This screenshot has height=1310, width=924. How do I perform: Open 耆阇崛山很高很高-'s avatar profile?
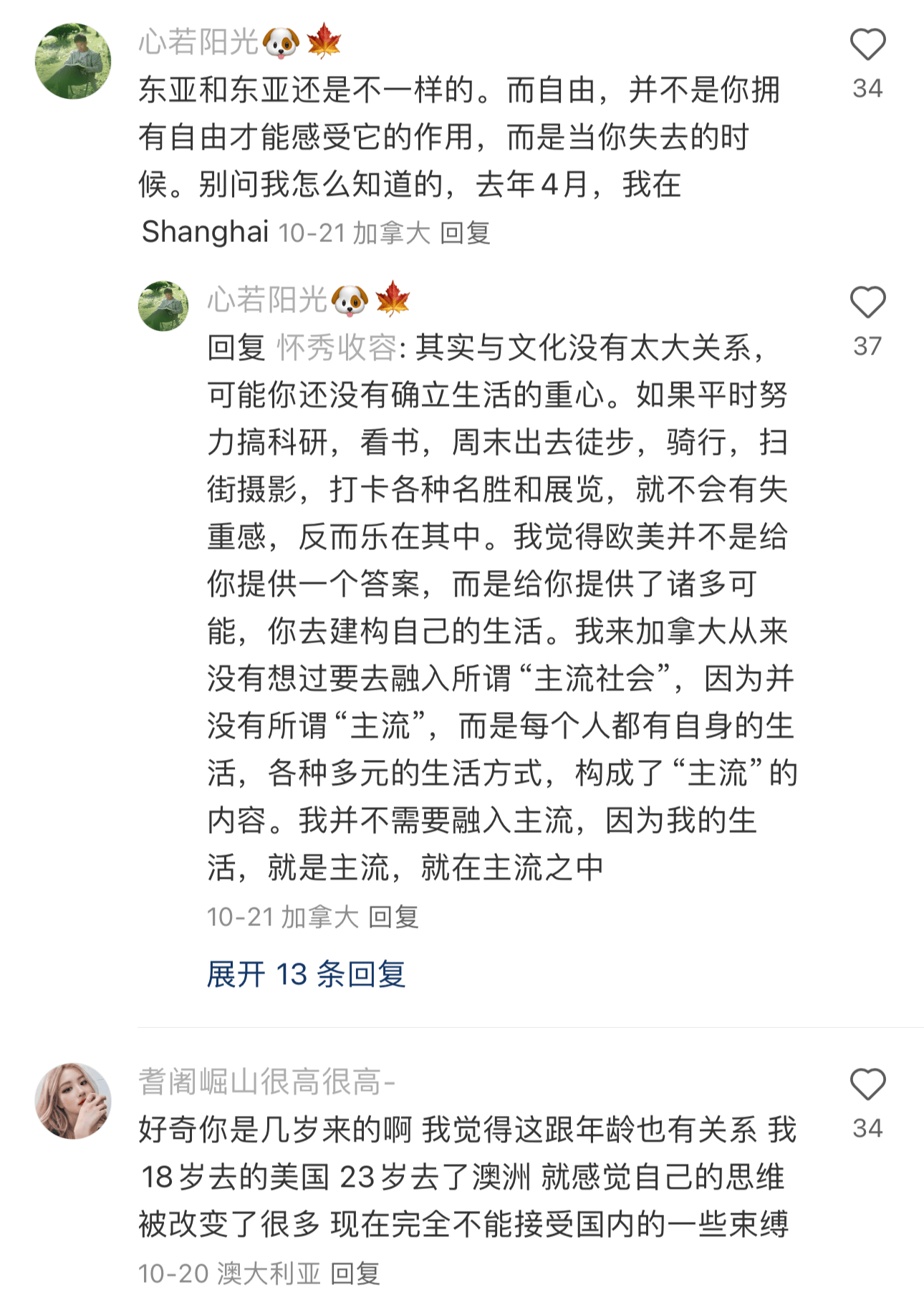click(x=73, y=1101)
